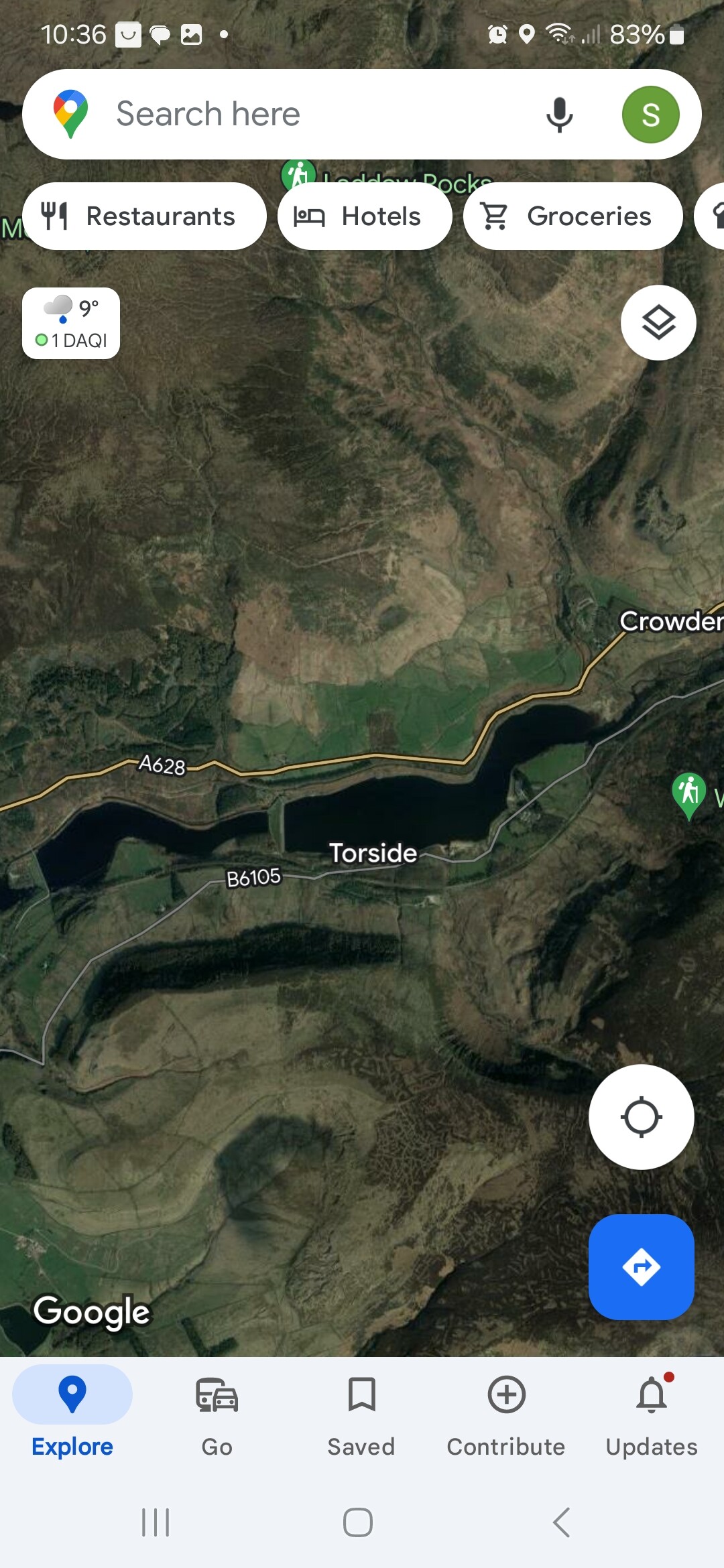This screenshot has height=1568, width=724.
Task: Select the Groceries chip
Action: pos(572,216)
